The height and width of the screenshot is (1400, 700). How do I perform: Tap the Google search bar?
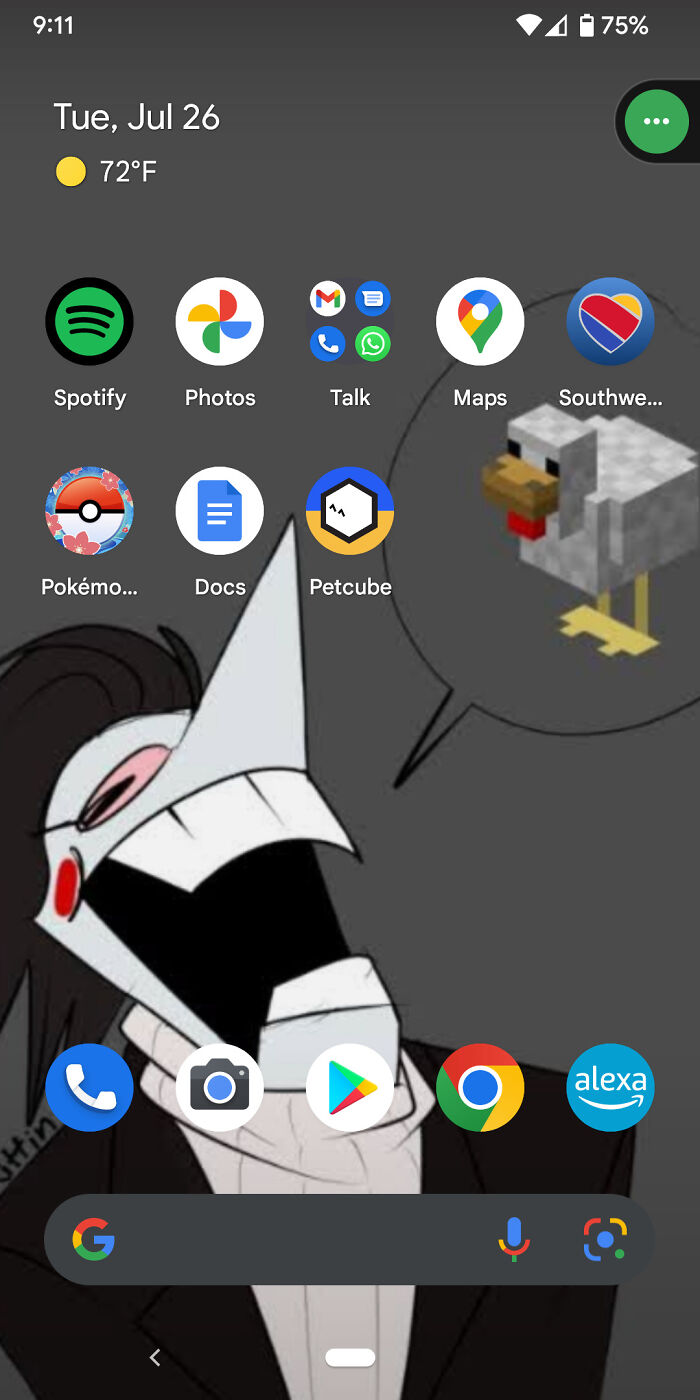coord(300,1240)
